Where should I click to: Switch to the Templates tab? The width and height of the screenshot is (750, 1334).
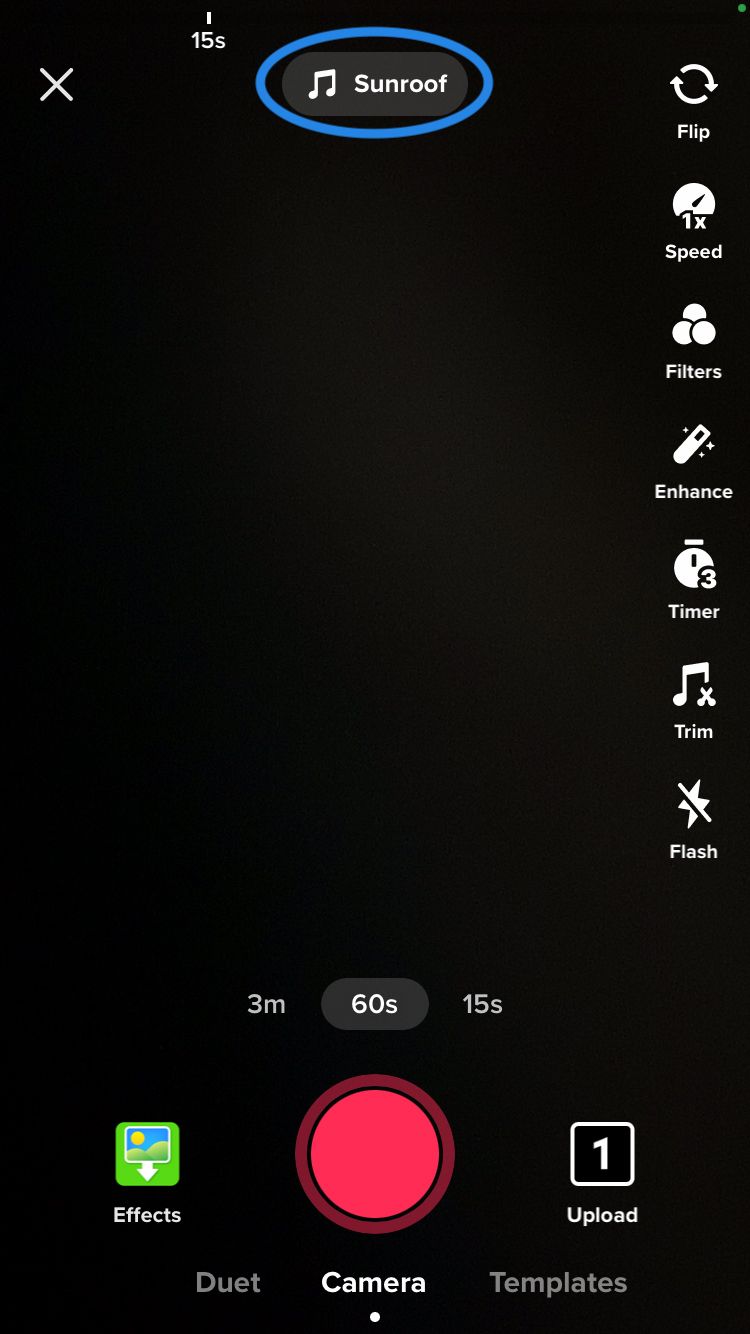[558, 1282]
